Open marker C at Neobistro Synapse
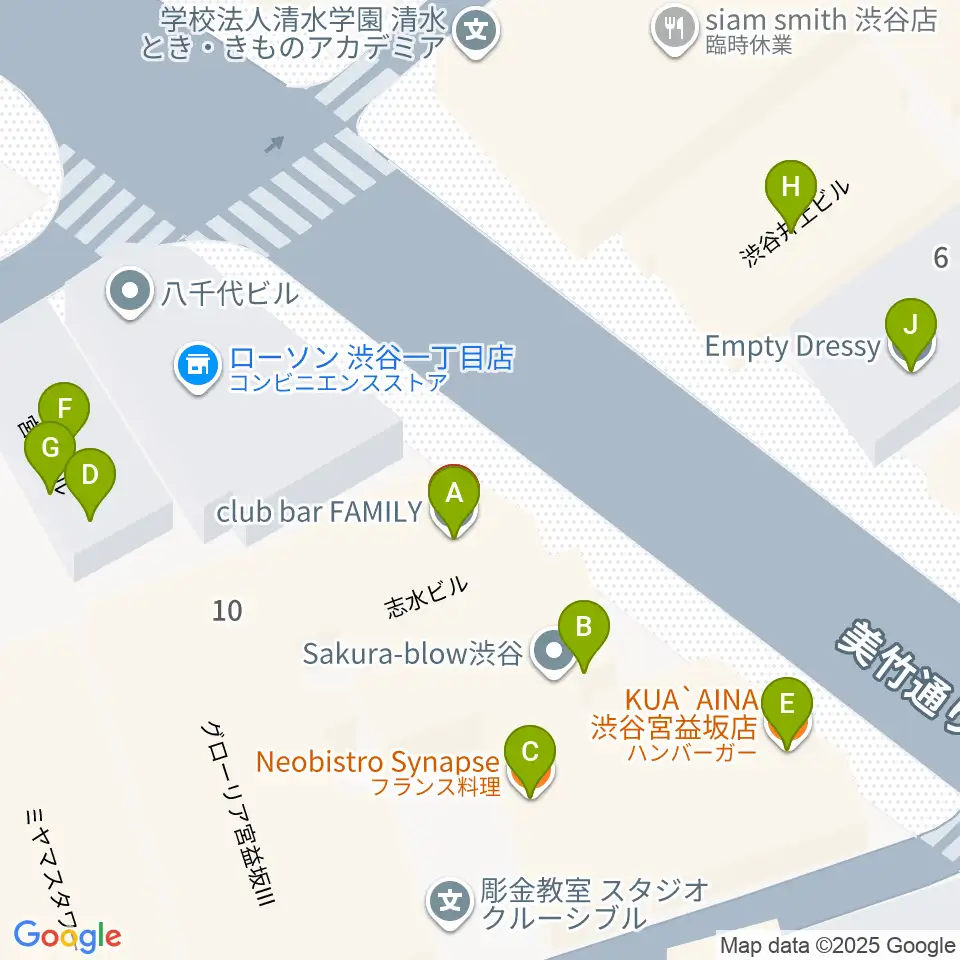Viewport: 960px width, 960px height. 530,754
